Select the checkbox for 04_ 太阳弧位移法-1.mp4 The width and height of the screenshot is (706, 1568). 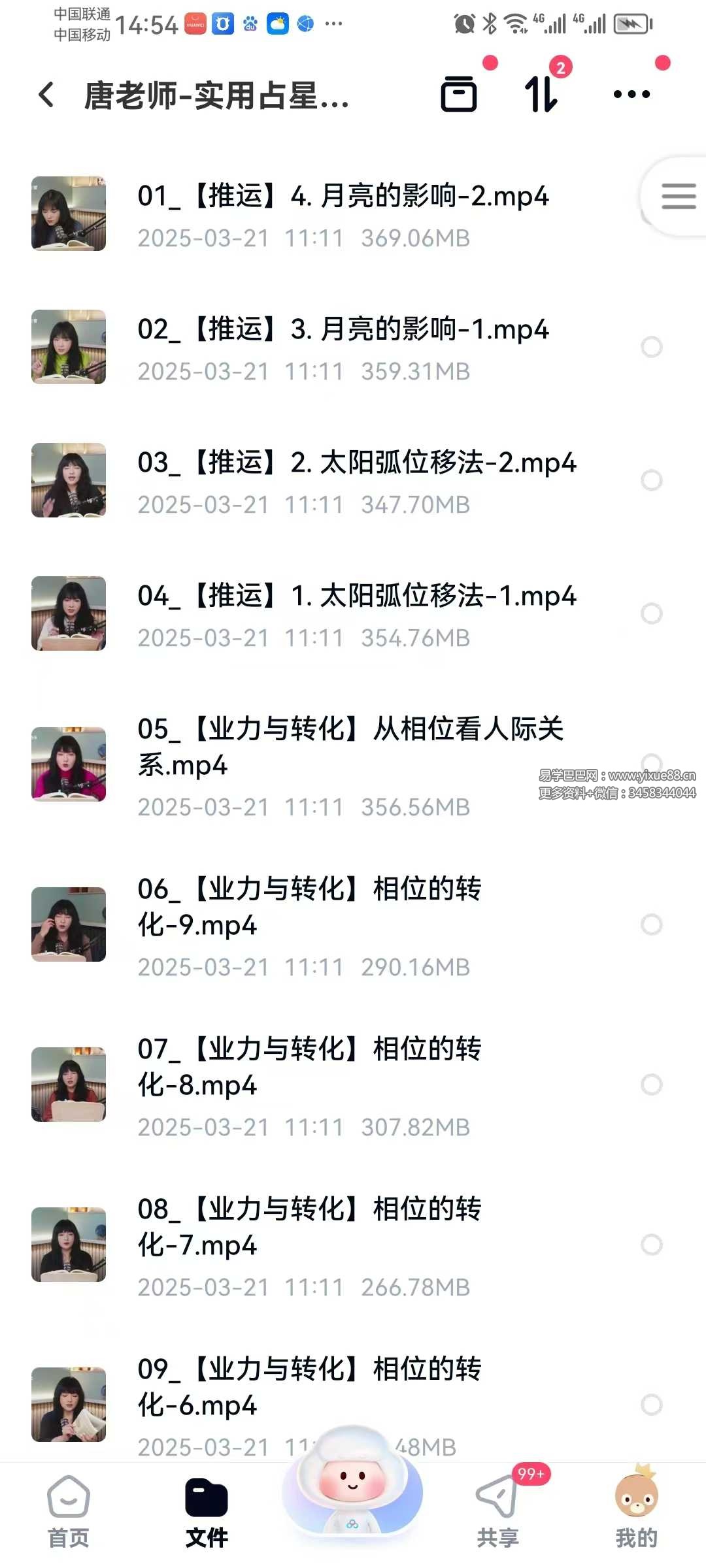pos(652,613)
